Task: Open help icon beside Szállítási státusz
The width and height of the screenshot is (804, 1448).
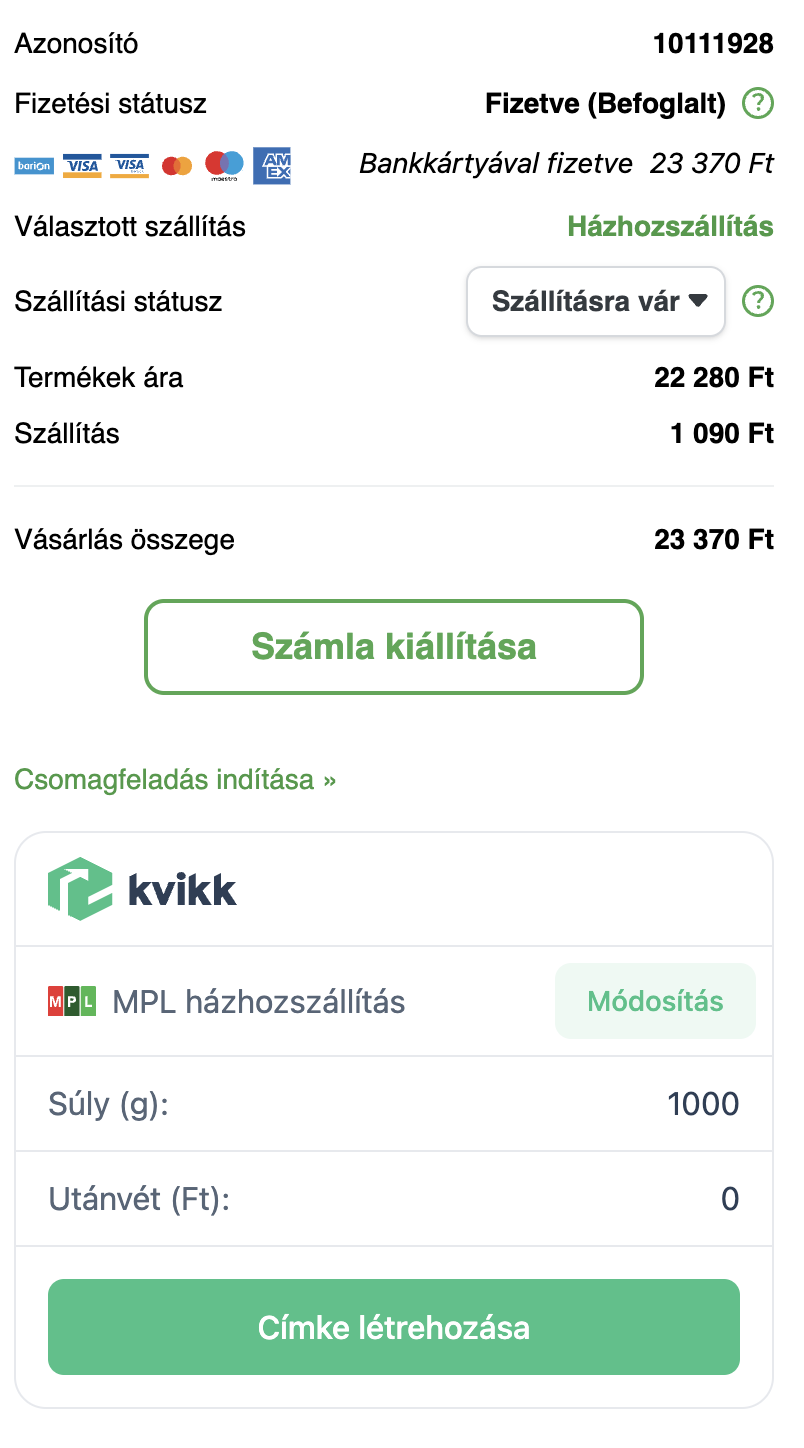Action: 759,301
